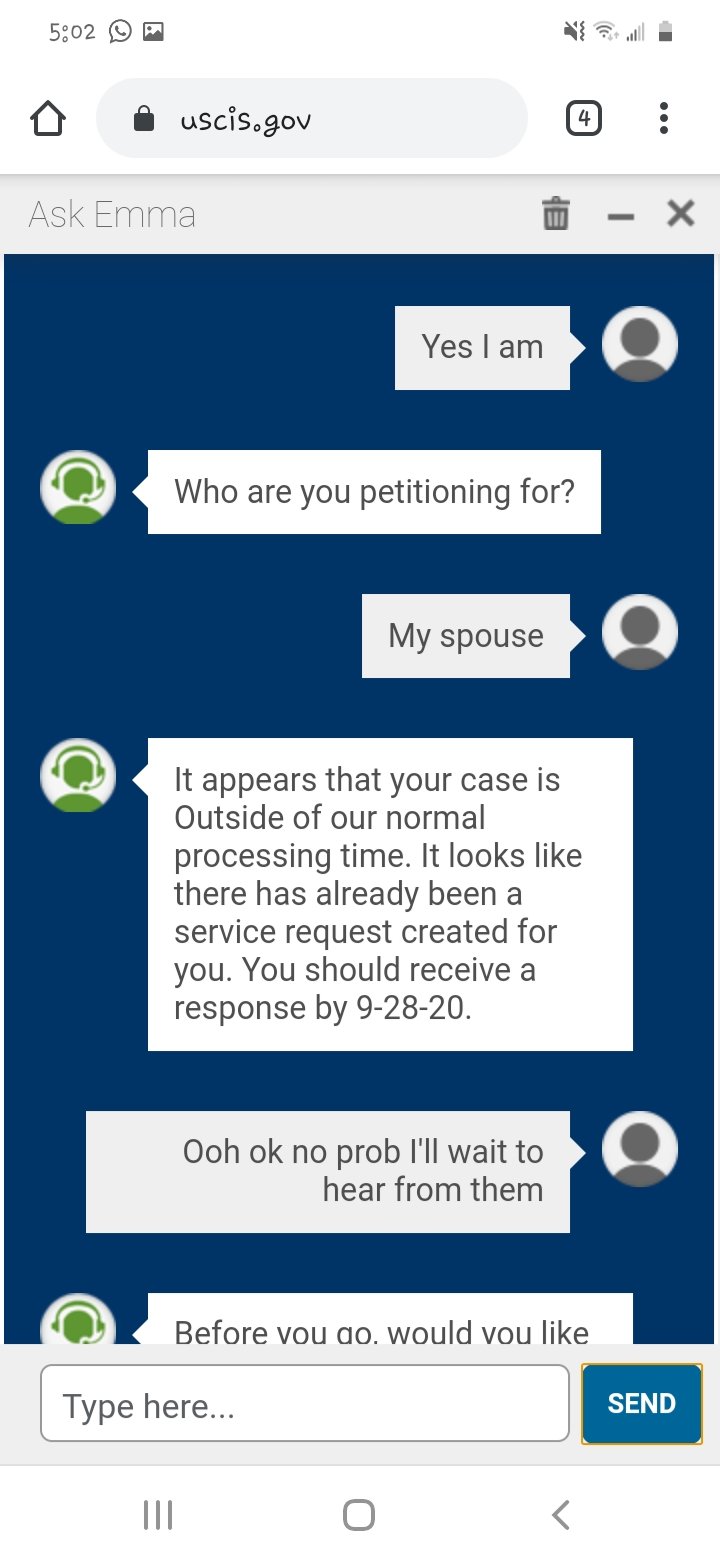Focus the "Type here..." message field

point(305,1404)
